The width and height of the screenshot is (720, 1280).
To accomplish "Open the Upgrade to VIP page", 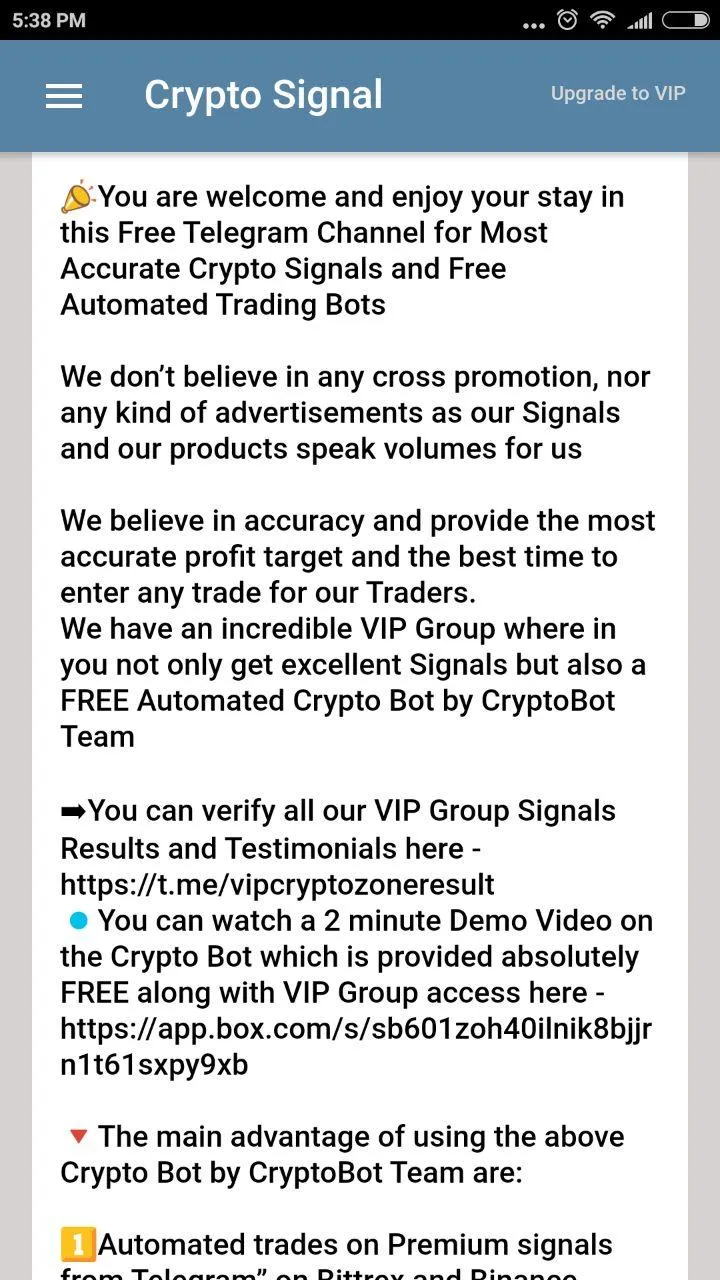I will point(618,93).
